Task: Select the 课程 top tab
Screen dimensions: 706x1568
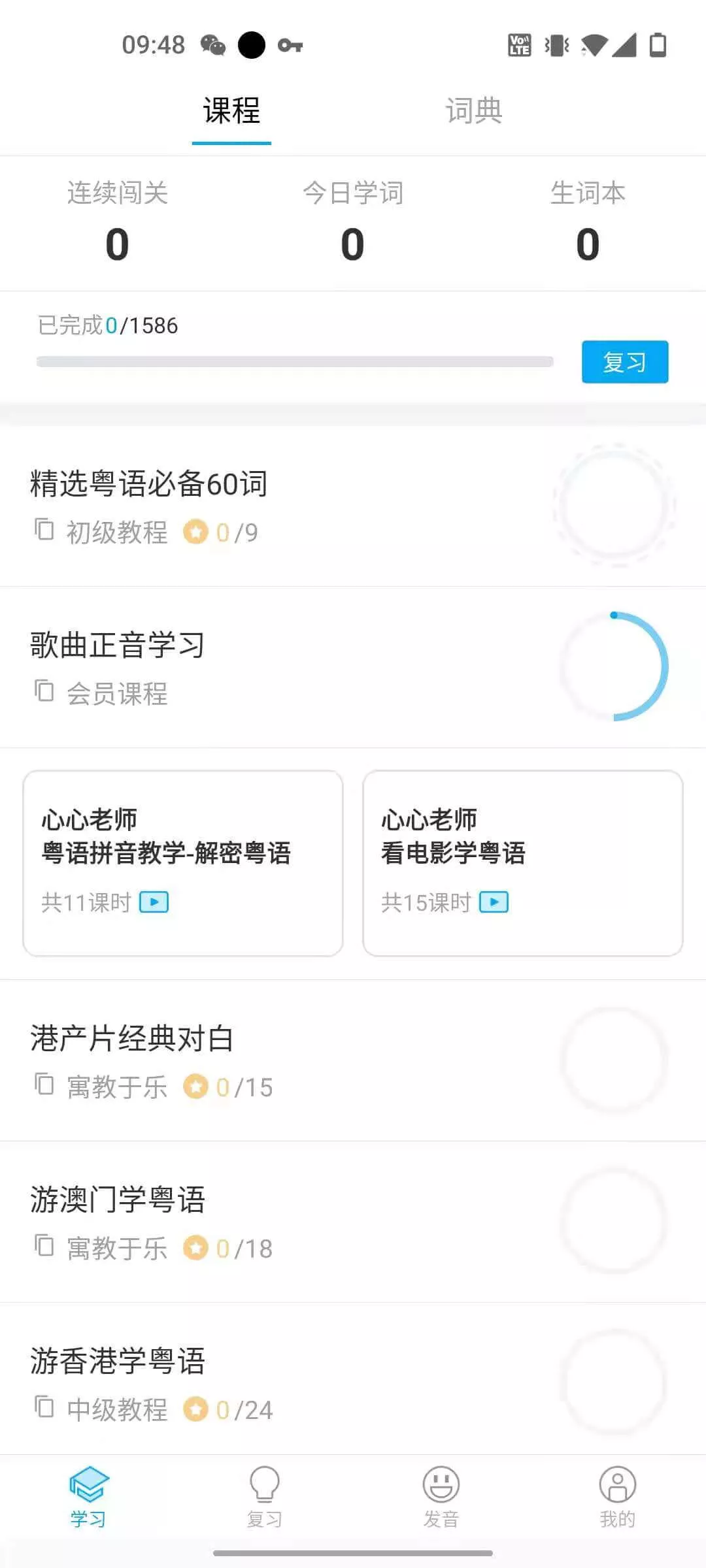Action: (231, 110)
